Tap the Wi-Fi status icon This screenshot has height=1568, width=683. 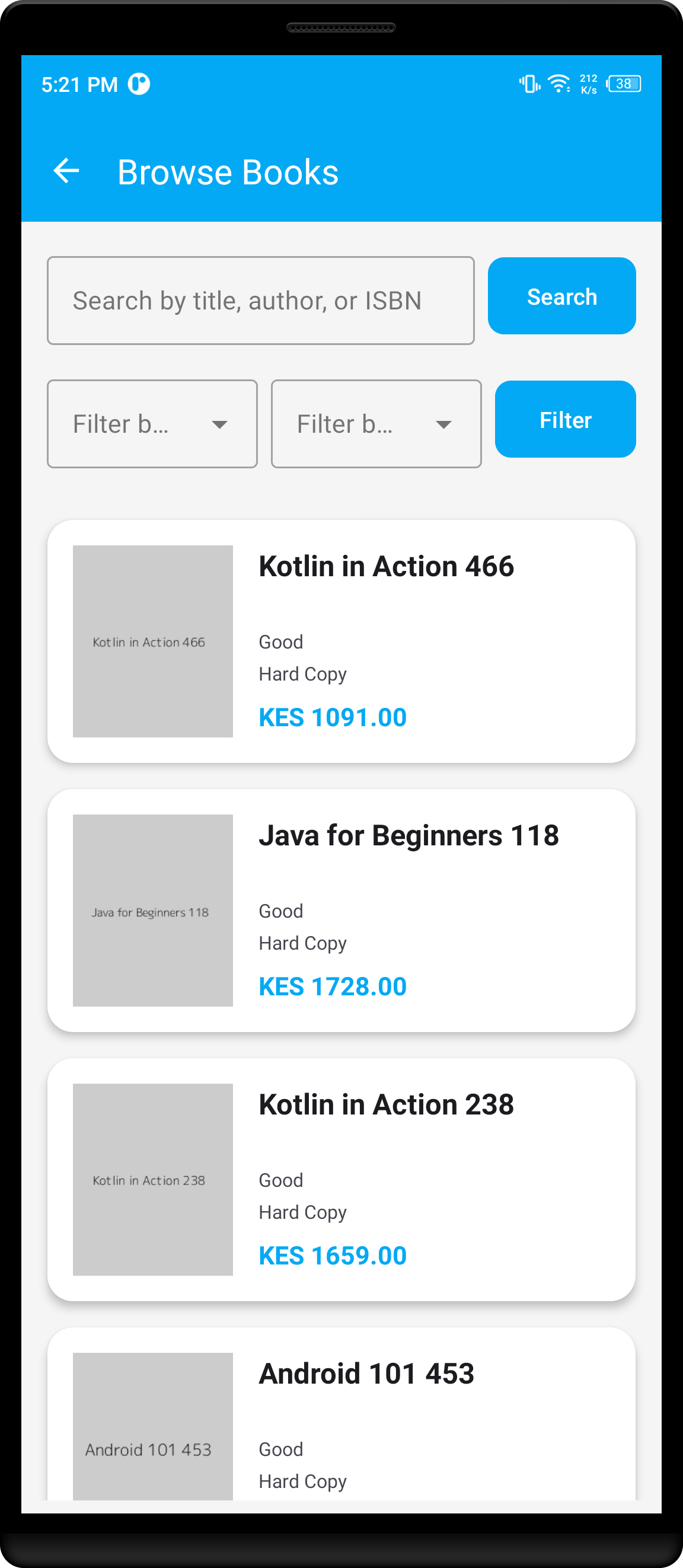coord(559,82)
